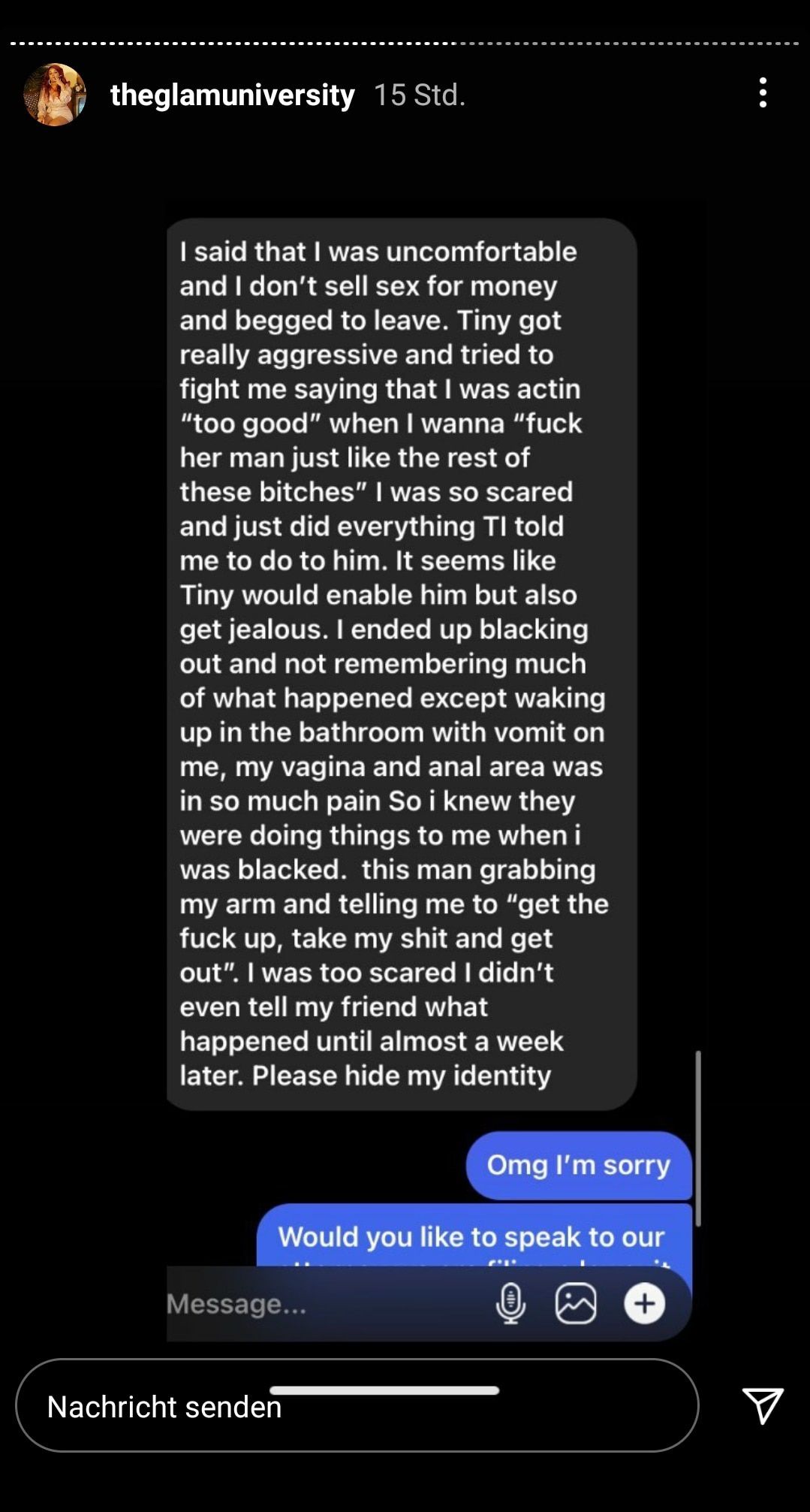The width and height of the screenshot is (810, 1512).
Task: Share this story via paper plane icon
Action: coord(763,1405)
